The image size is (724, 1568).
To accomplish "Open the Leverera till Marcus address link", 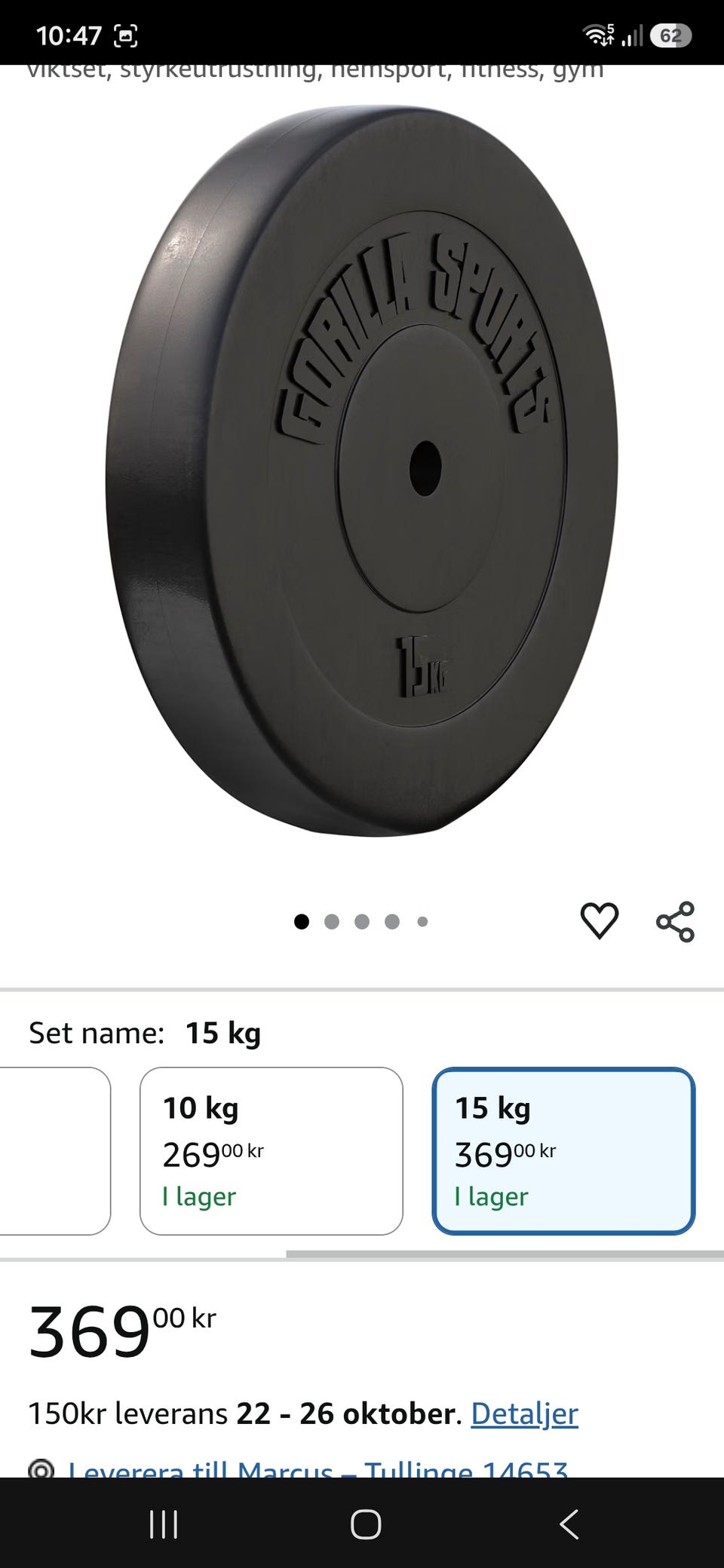I will pyautogui.click(x=318, y=1468).
